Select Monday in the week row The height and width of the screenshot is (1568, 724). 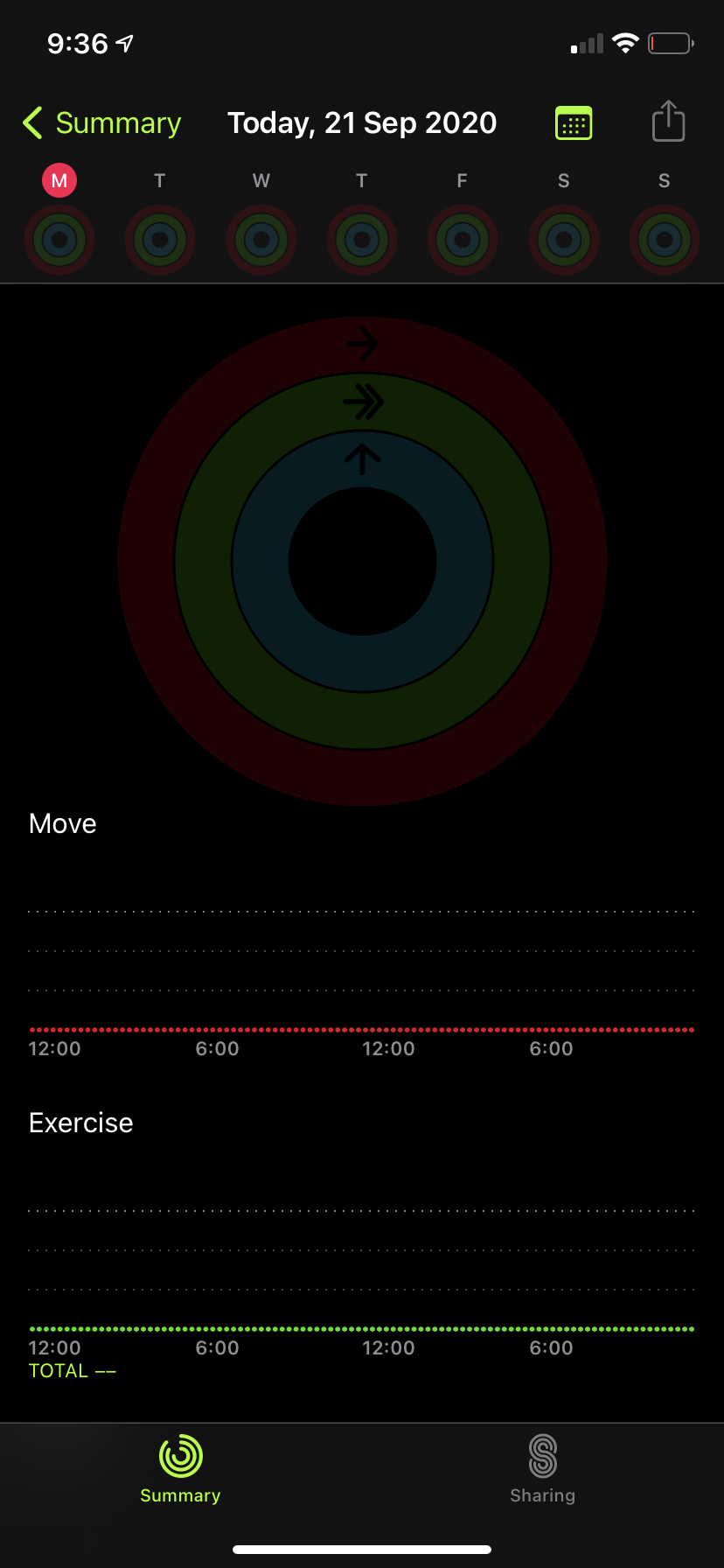[x=59, y=181]
